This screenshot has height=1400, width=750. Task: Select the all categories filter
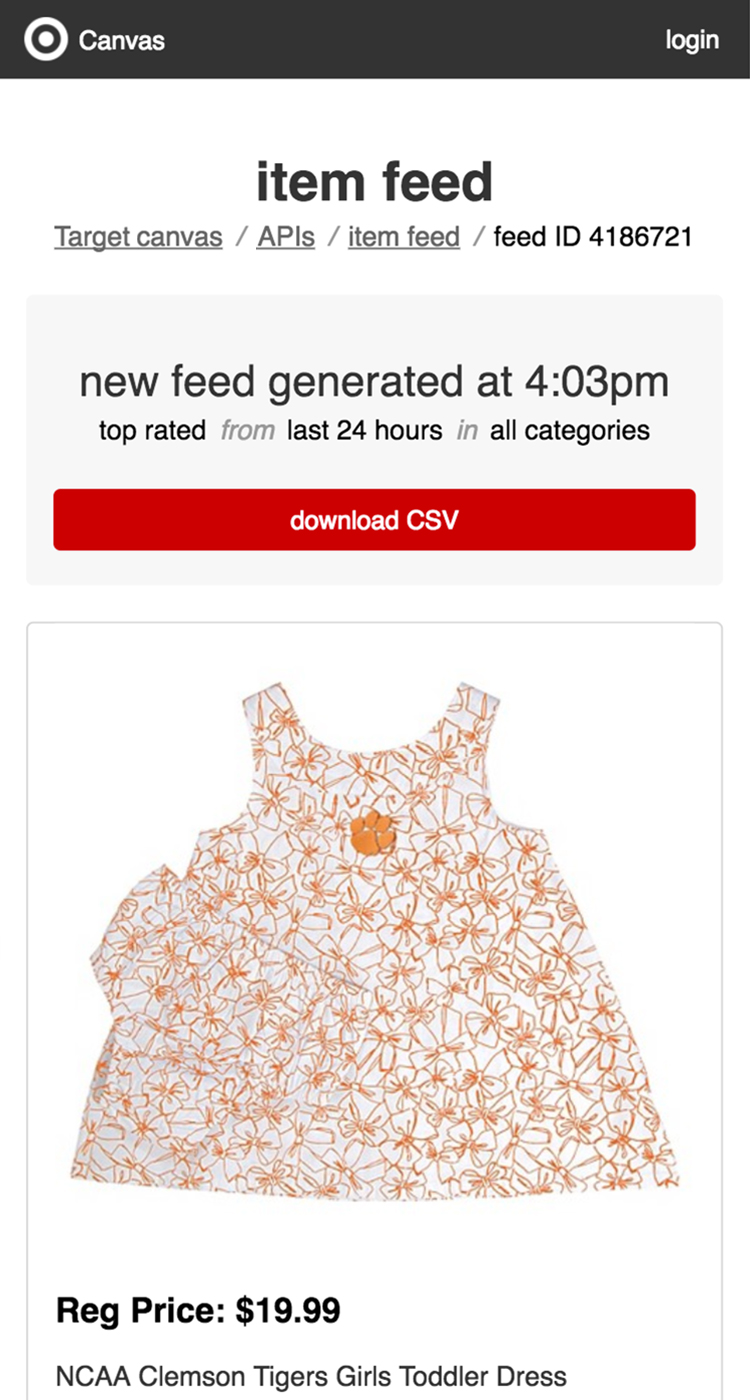click(569, 431)
